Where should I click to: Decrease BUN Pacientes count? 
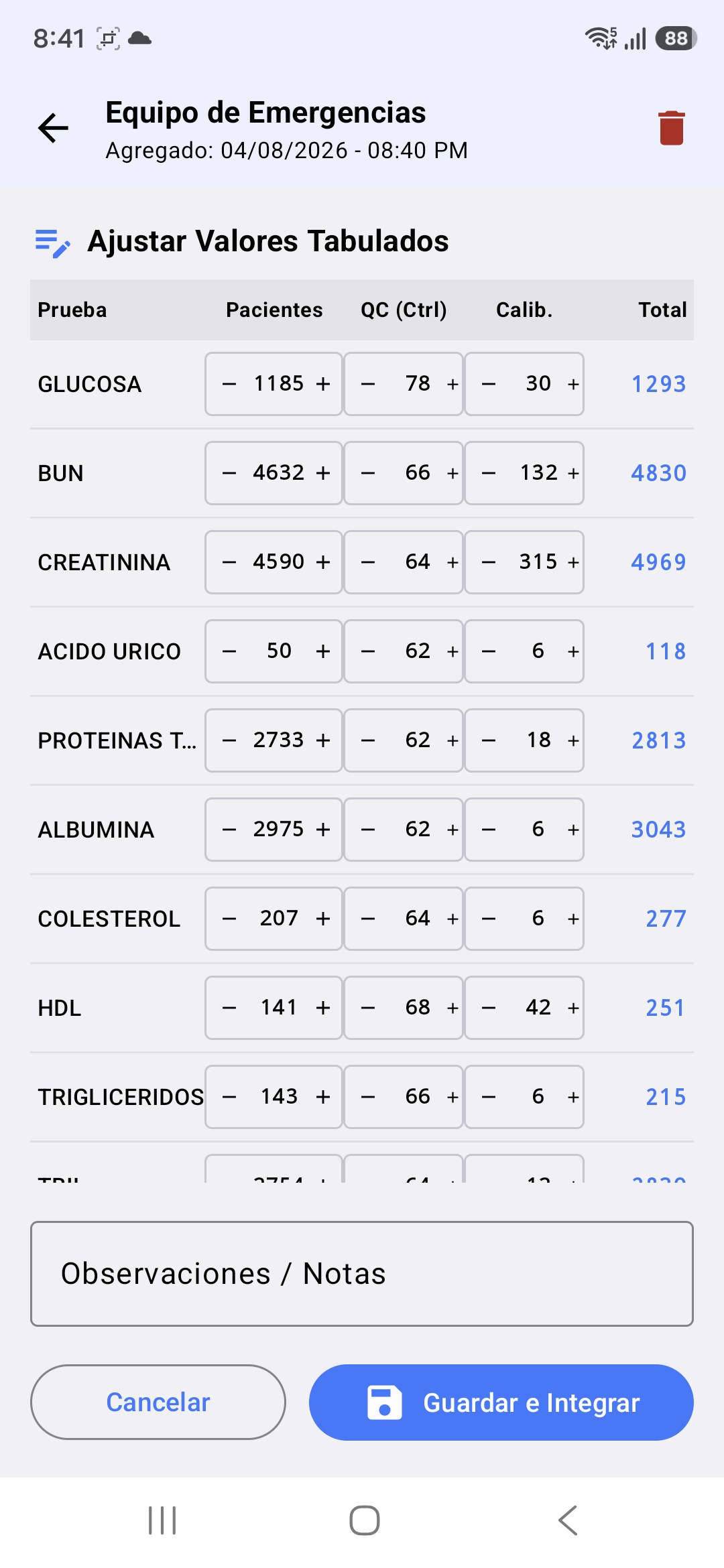coord(229,473)
